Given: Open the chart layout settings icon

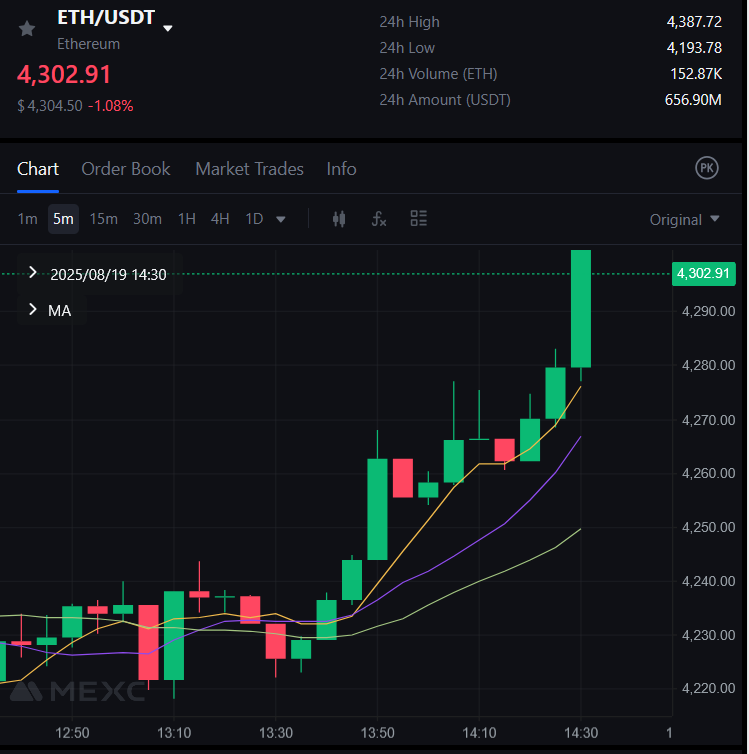Looking at the screenshot, I should click(x=419, y=219).
